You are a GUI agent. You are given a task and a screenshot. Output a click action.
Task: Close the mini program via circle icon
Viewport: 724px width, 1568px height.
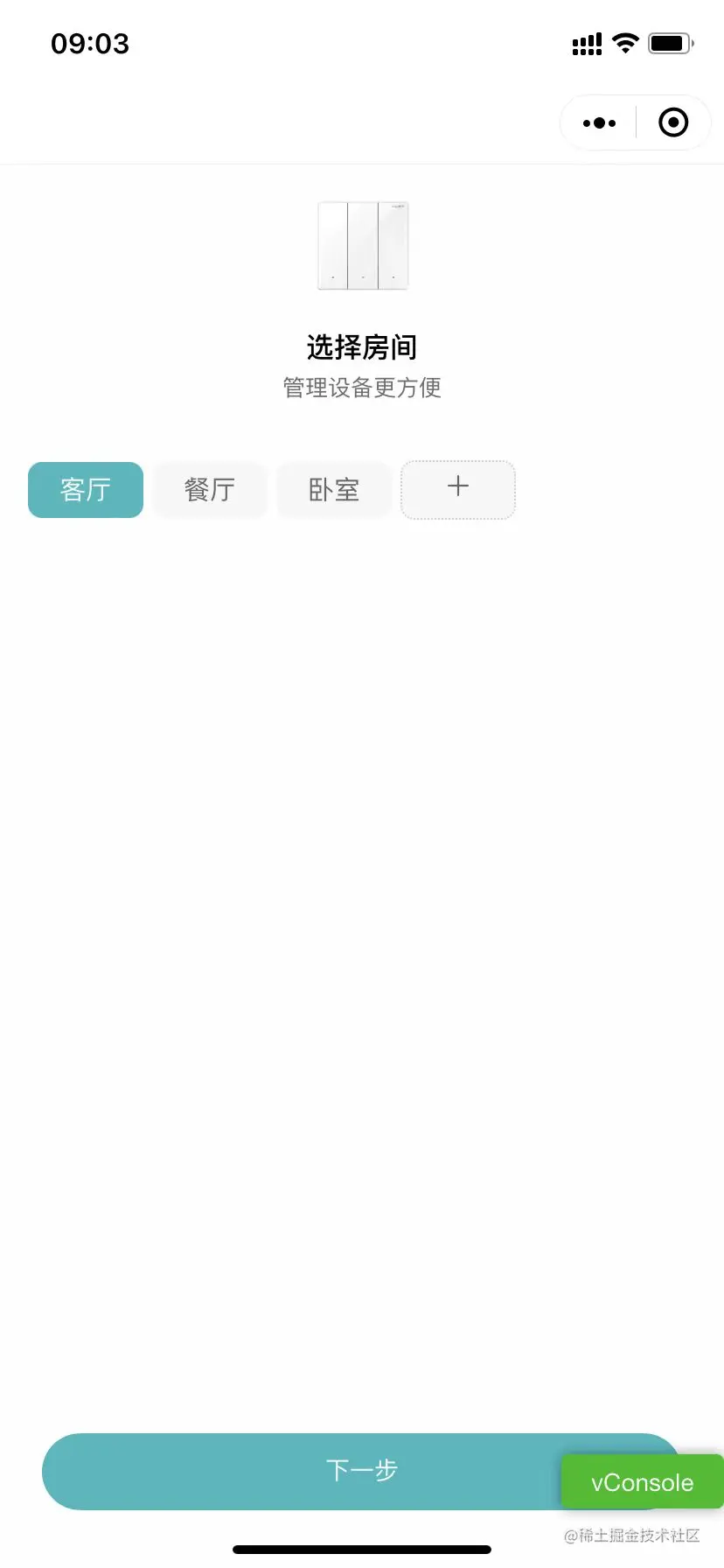pyautogui.click(x=672, y=123)
